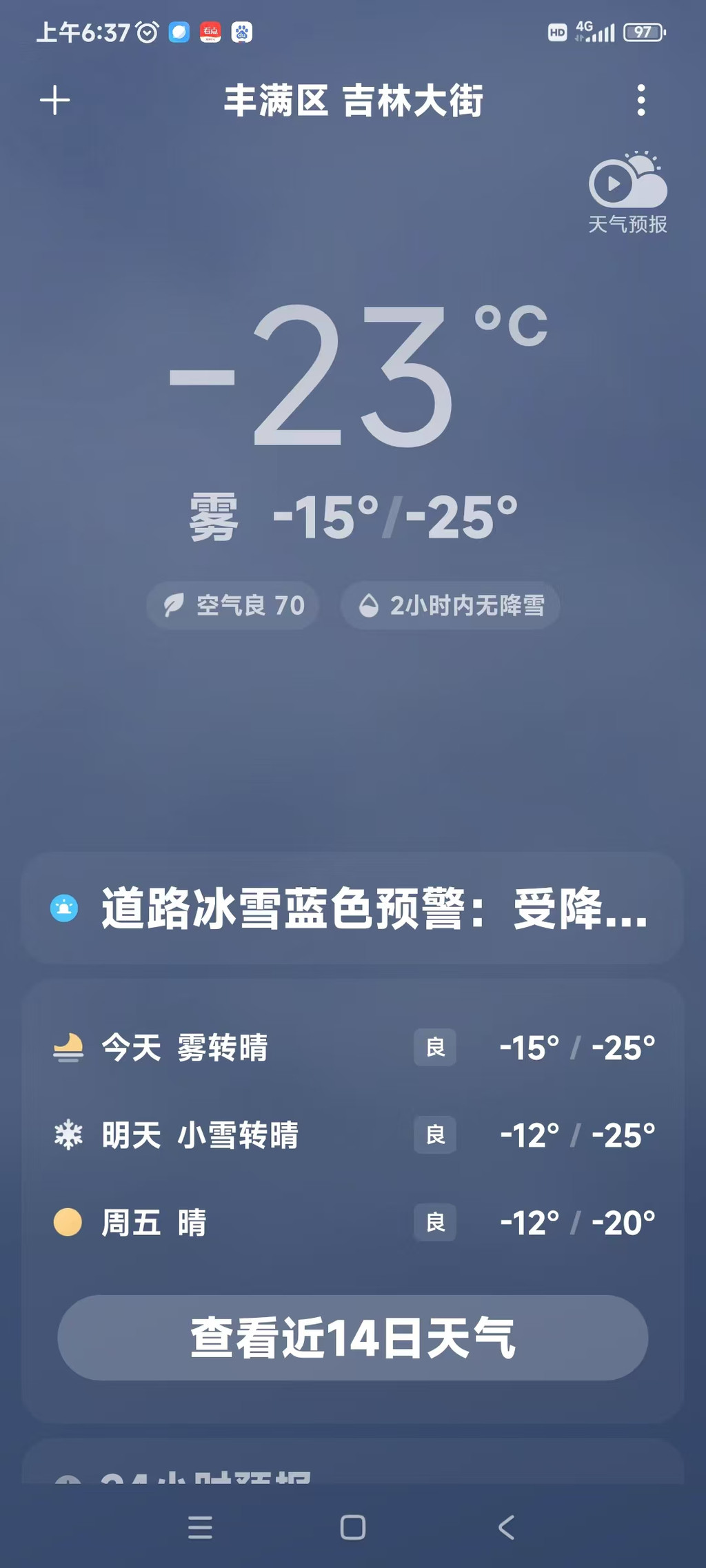The height and width of the screenshot is (1568, 706).
Task: Tap 查看近14日天气 button
Action: point(353,1337)
